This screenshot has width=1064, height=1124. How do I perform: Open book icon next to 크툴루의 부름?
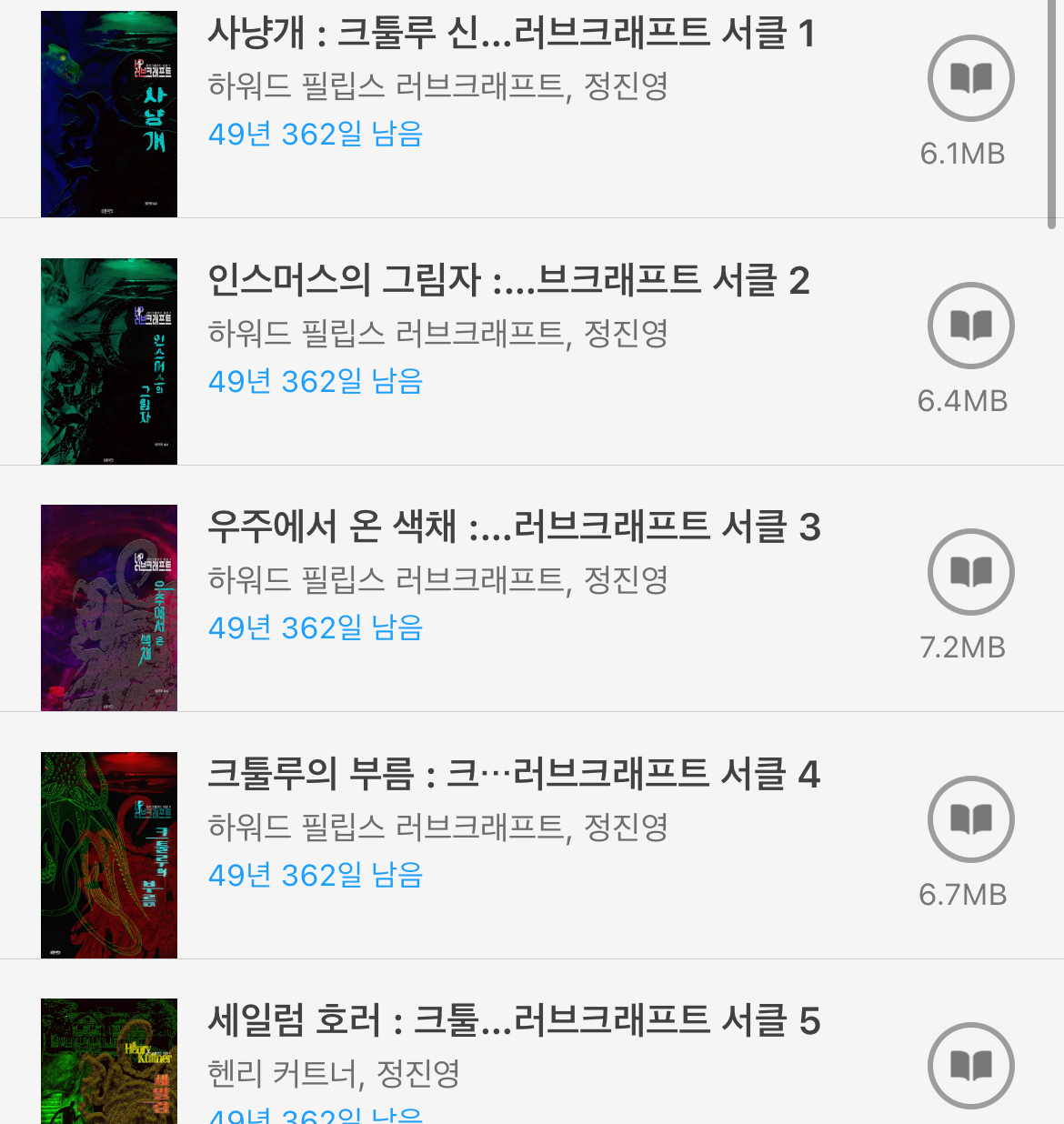click(970, 819)
